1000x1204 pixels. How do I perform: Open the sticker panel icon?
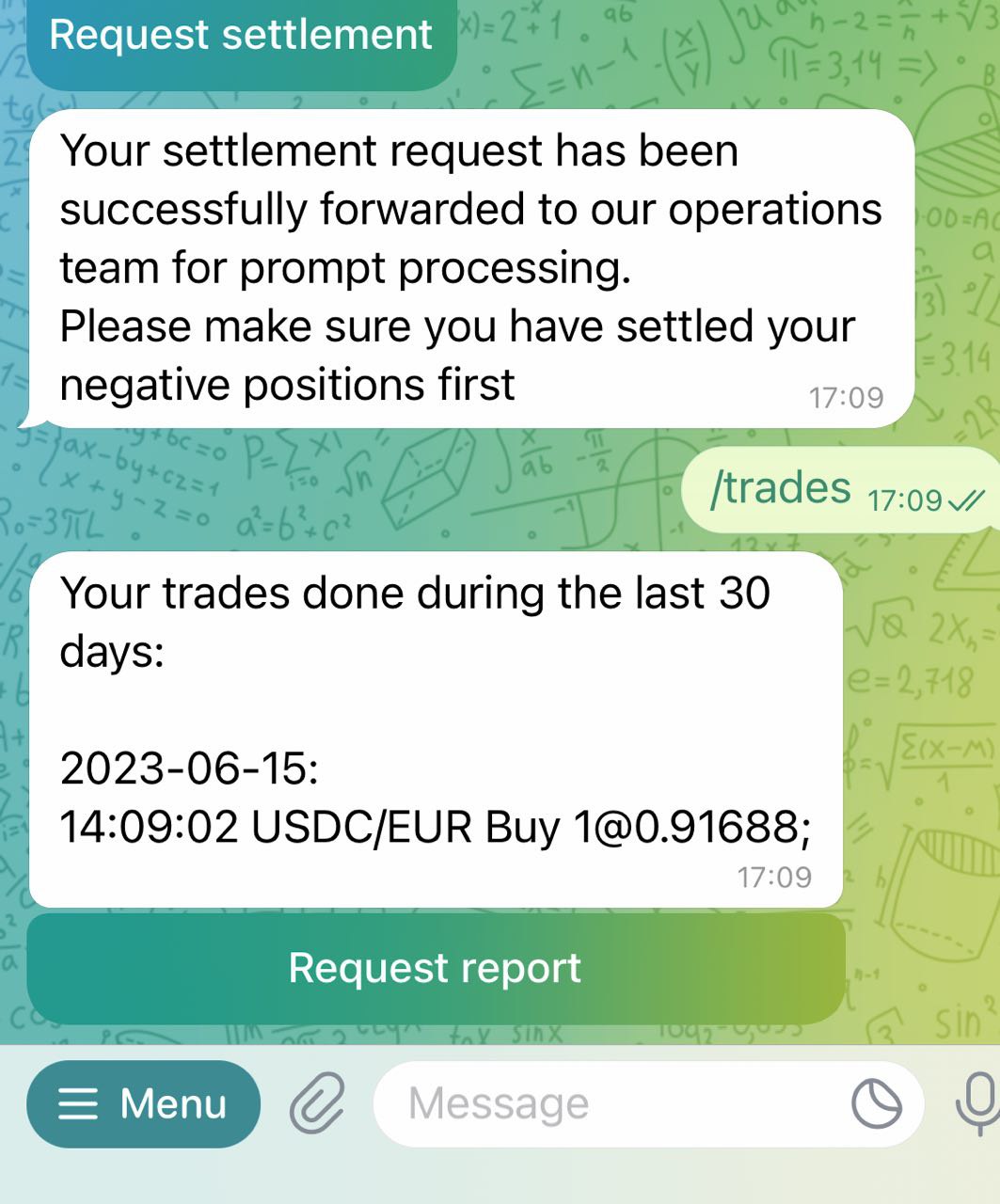click(876, 1103)
